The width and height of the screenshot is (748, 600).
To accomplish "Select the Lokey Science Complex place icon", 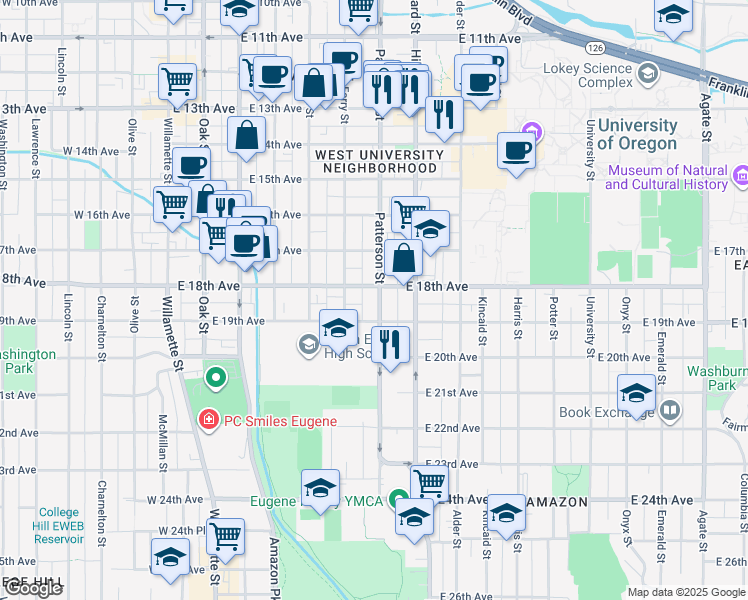I will click(649, 73).
